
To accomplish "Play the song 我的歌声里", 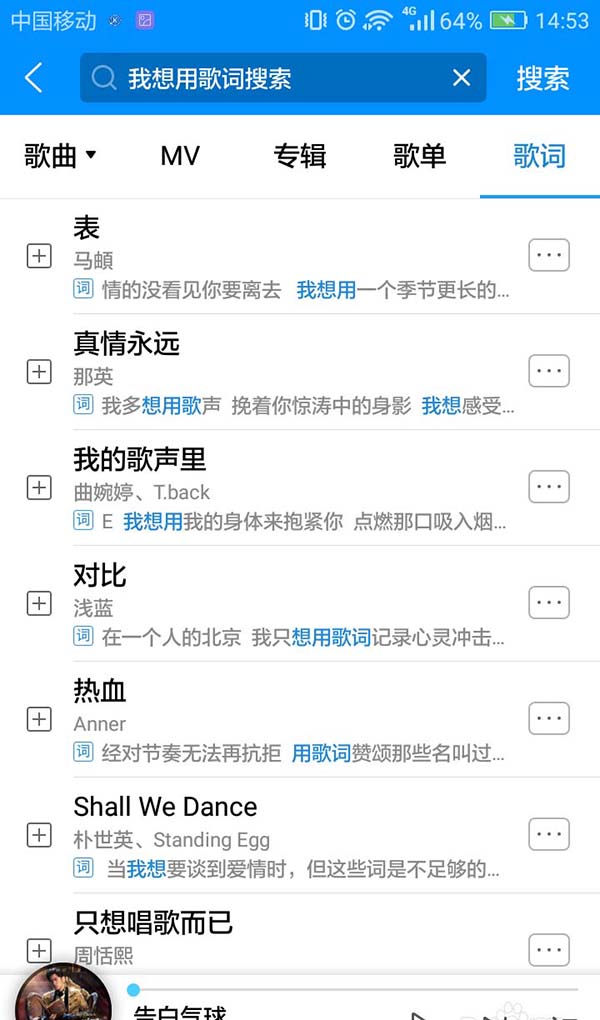I will (x=290, y=488).
